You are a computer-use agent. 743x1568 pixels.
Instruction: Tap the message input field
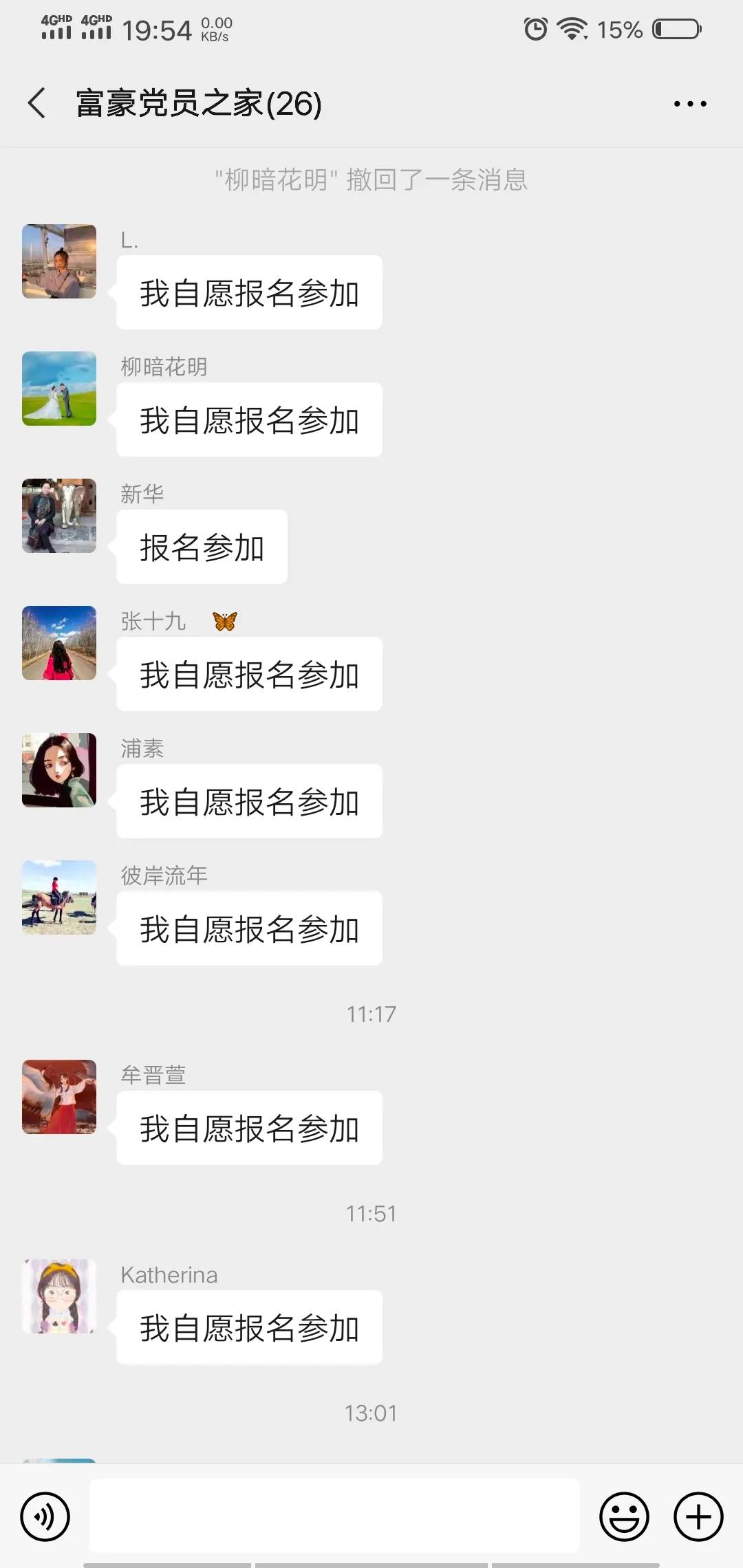point(334,1515)
